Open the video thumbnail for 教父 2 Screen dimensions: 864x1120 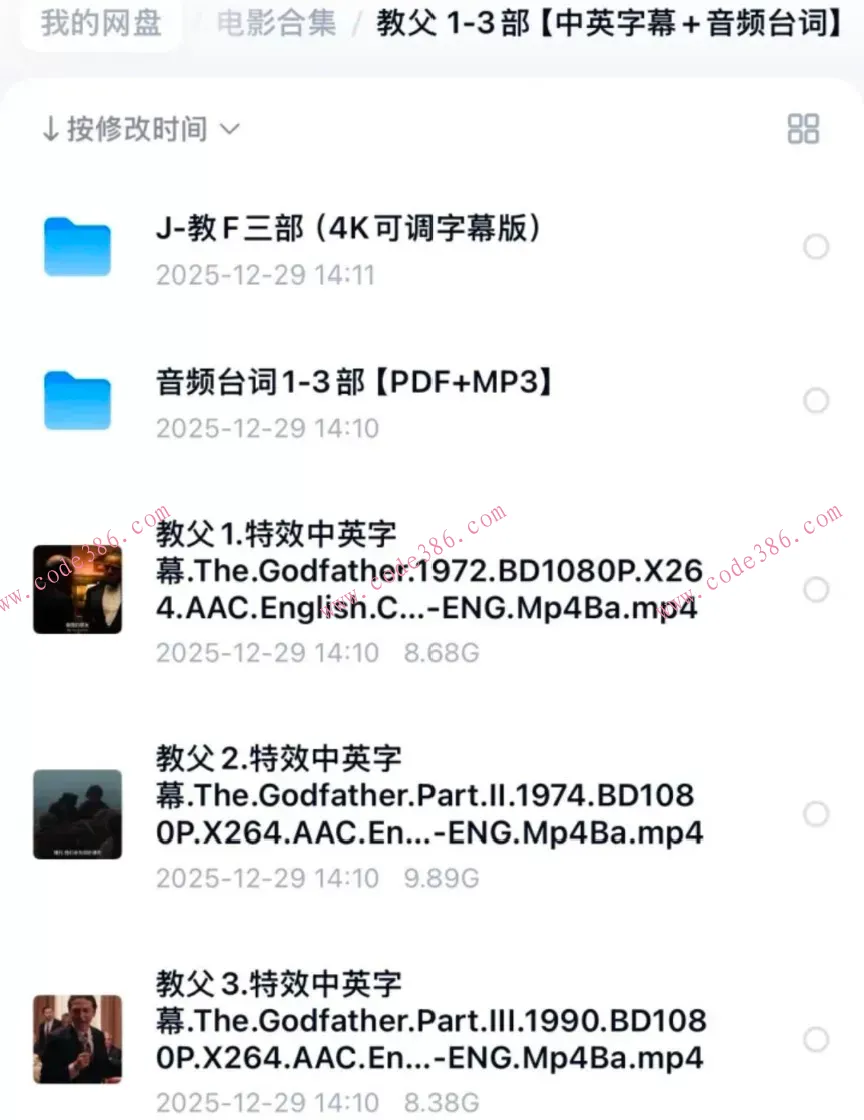point(77,814)
